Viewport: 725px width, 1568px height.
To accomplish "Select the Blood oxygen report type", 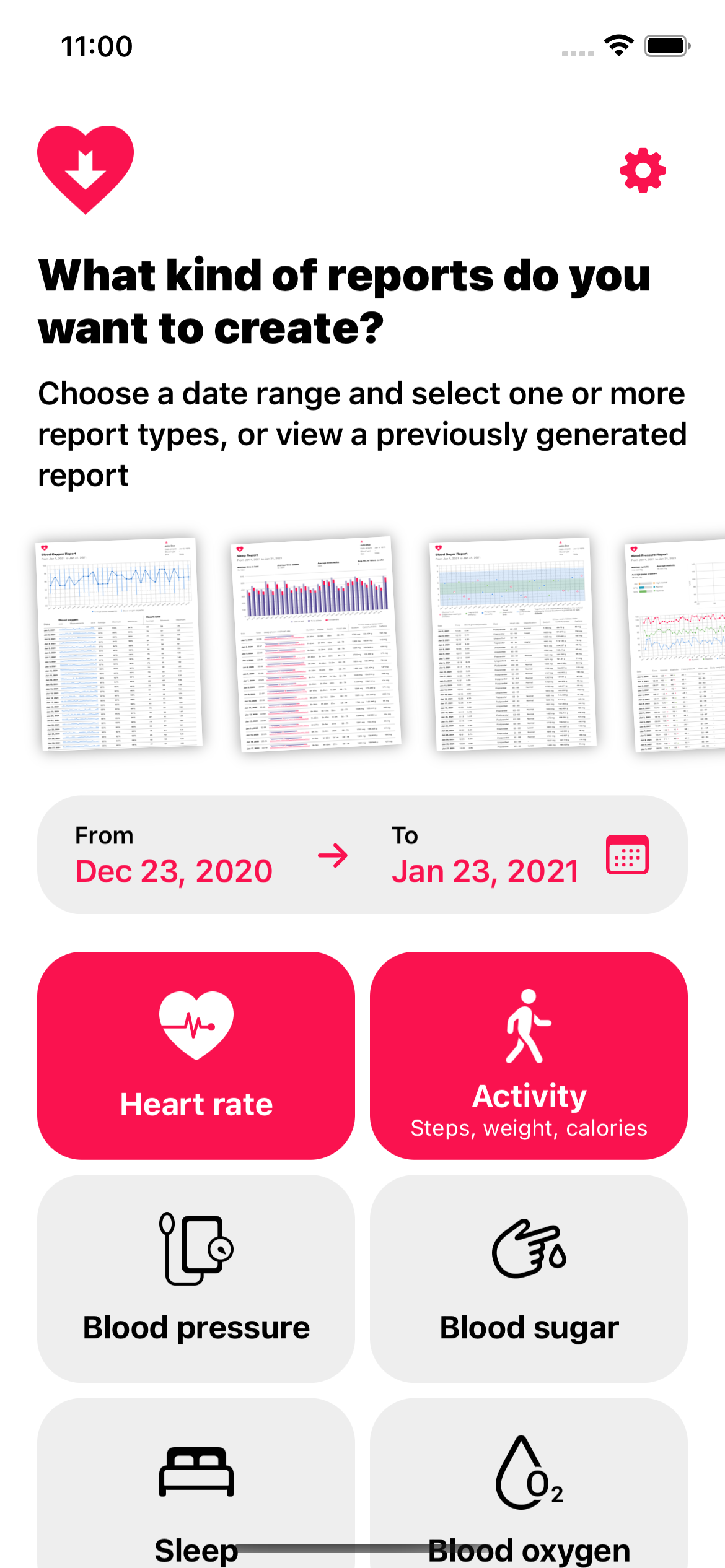I will pos(529,1483).
